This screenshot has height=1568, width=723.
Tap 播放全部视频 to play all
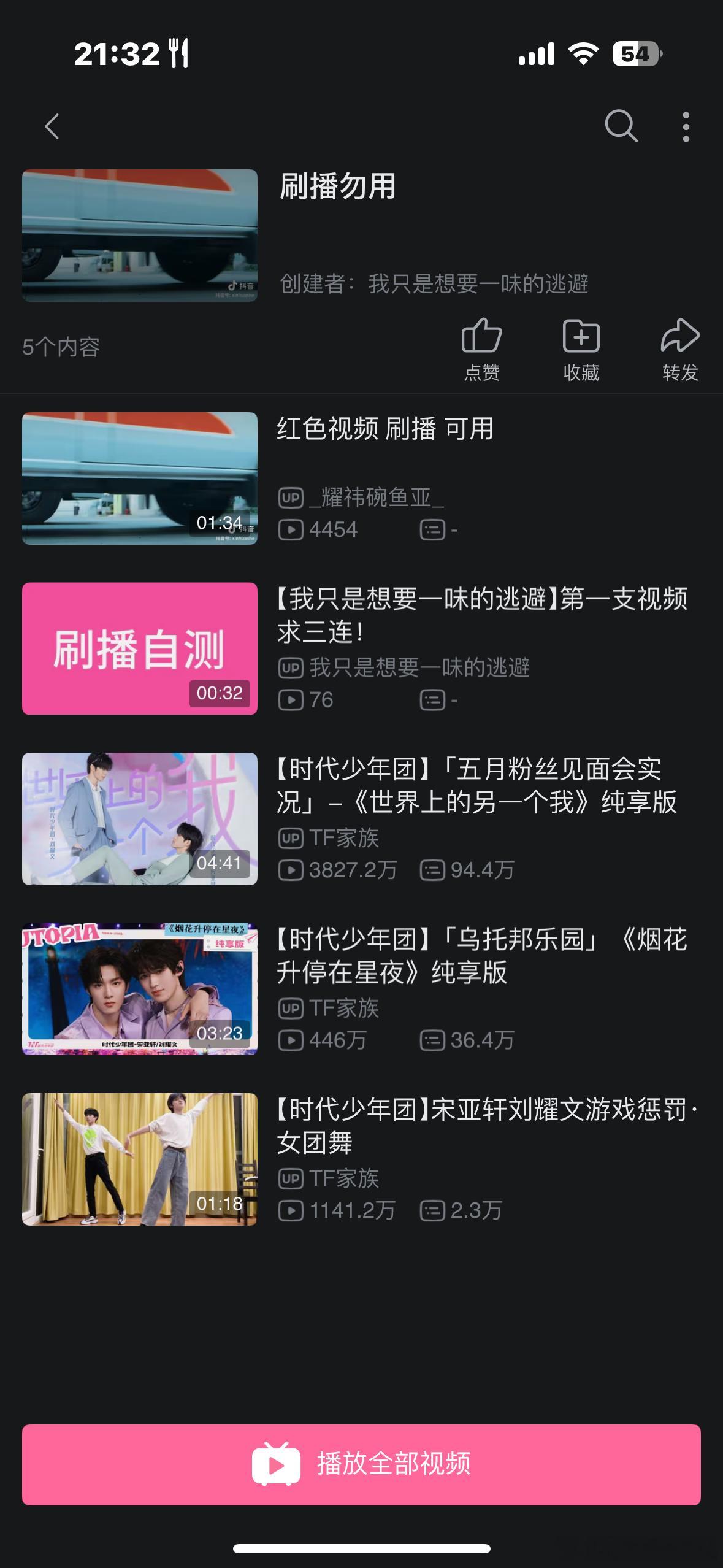(x=361, y=1464)
